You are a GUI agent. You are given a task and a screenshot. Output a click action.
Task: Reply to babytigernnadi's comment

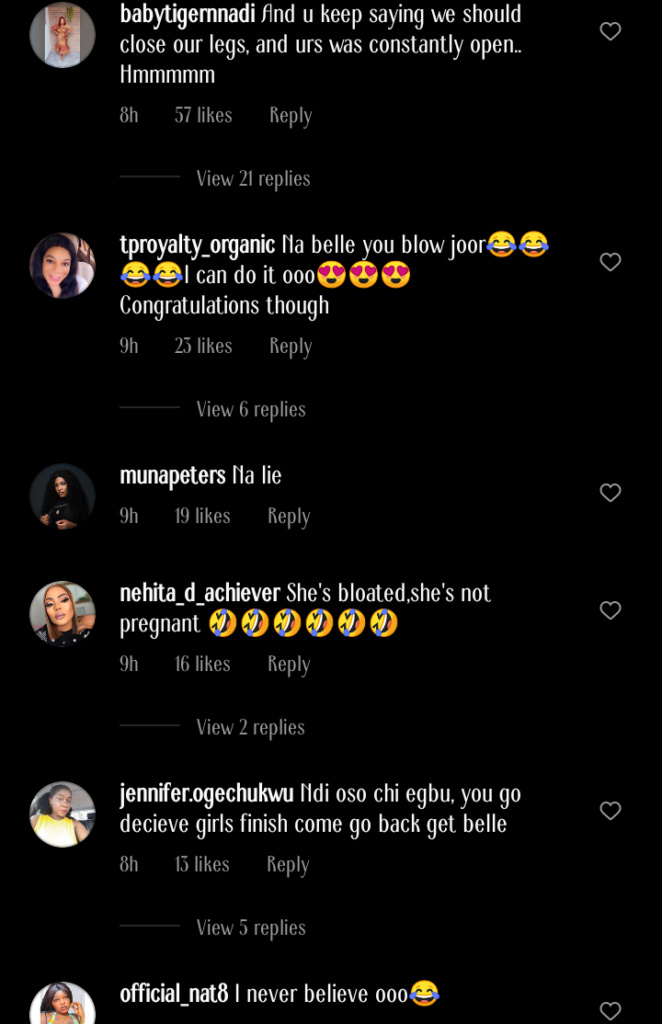click(290, 116)
